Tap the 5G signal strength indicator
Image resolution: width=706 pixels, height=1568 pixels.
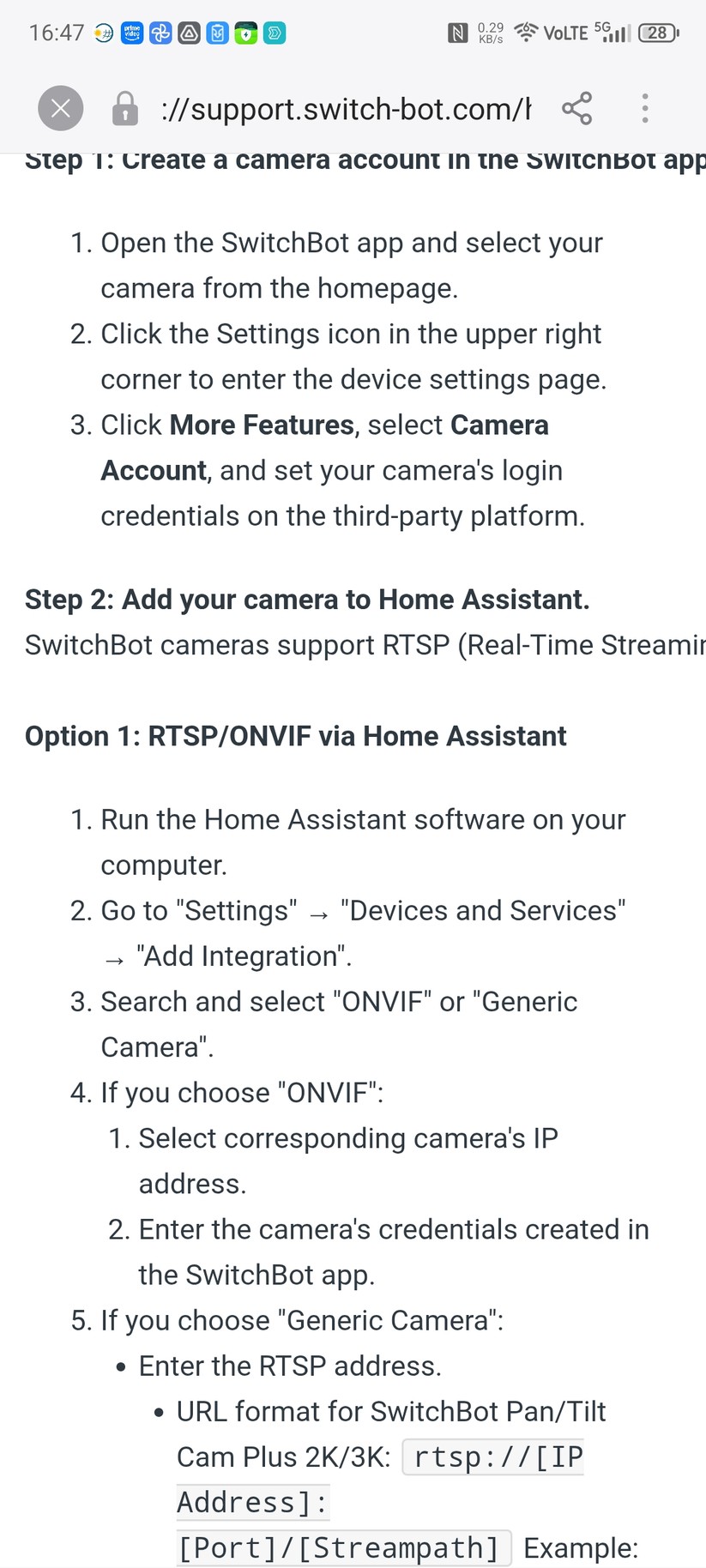click(x=614, y=33)
